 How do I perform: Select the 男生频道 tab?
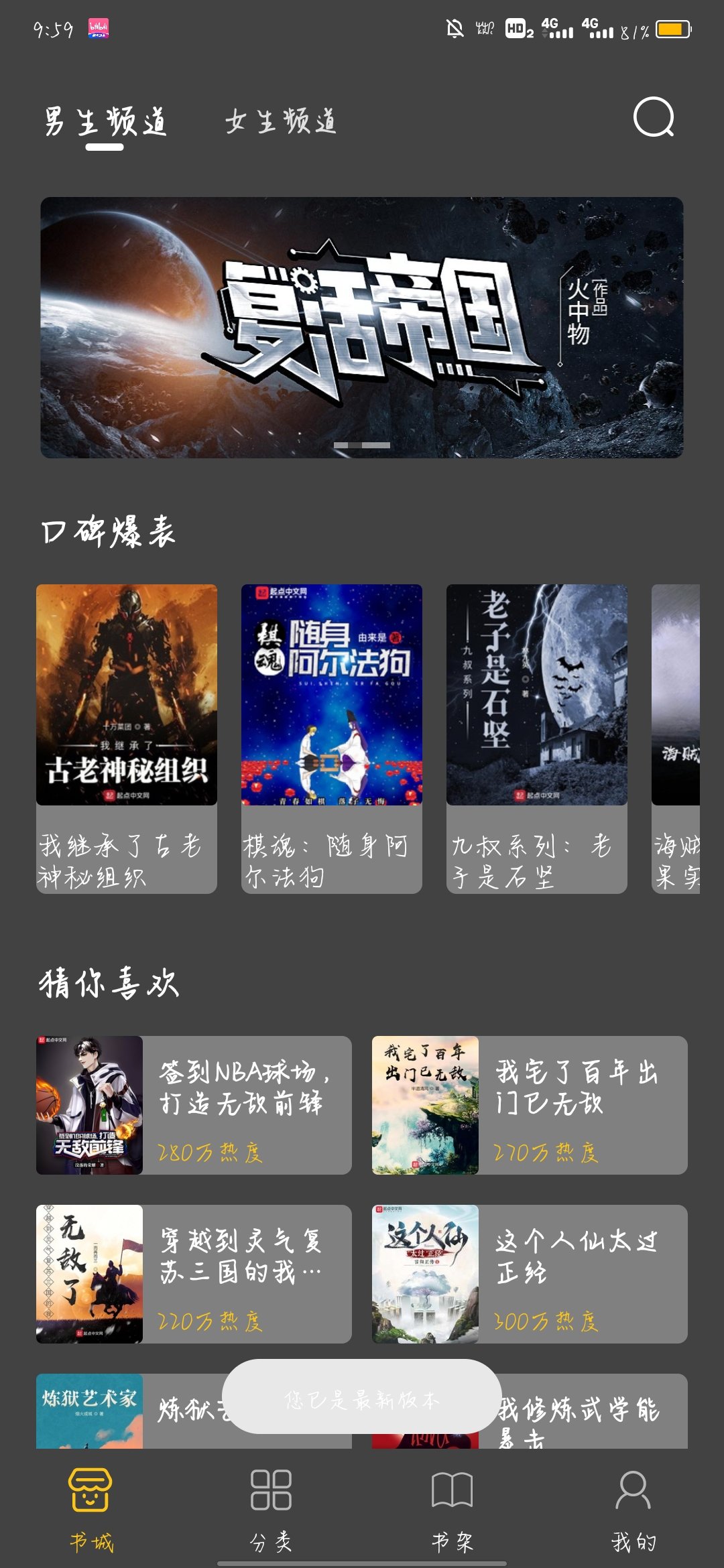(x=105, y=122)
